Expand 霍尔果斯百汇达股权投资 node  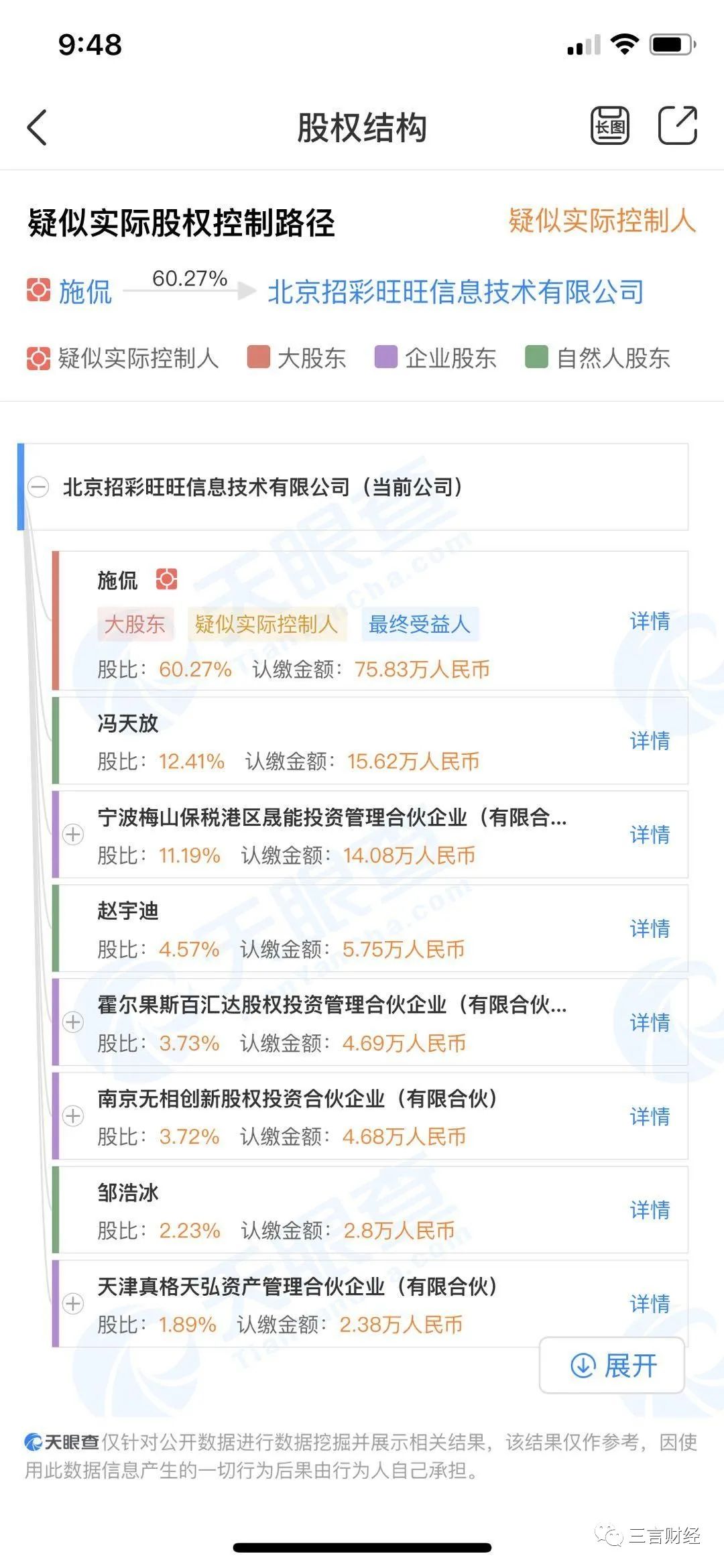(72, 1022)
